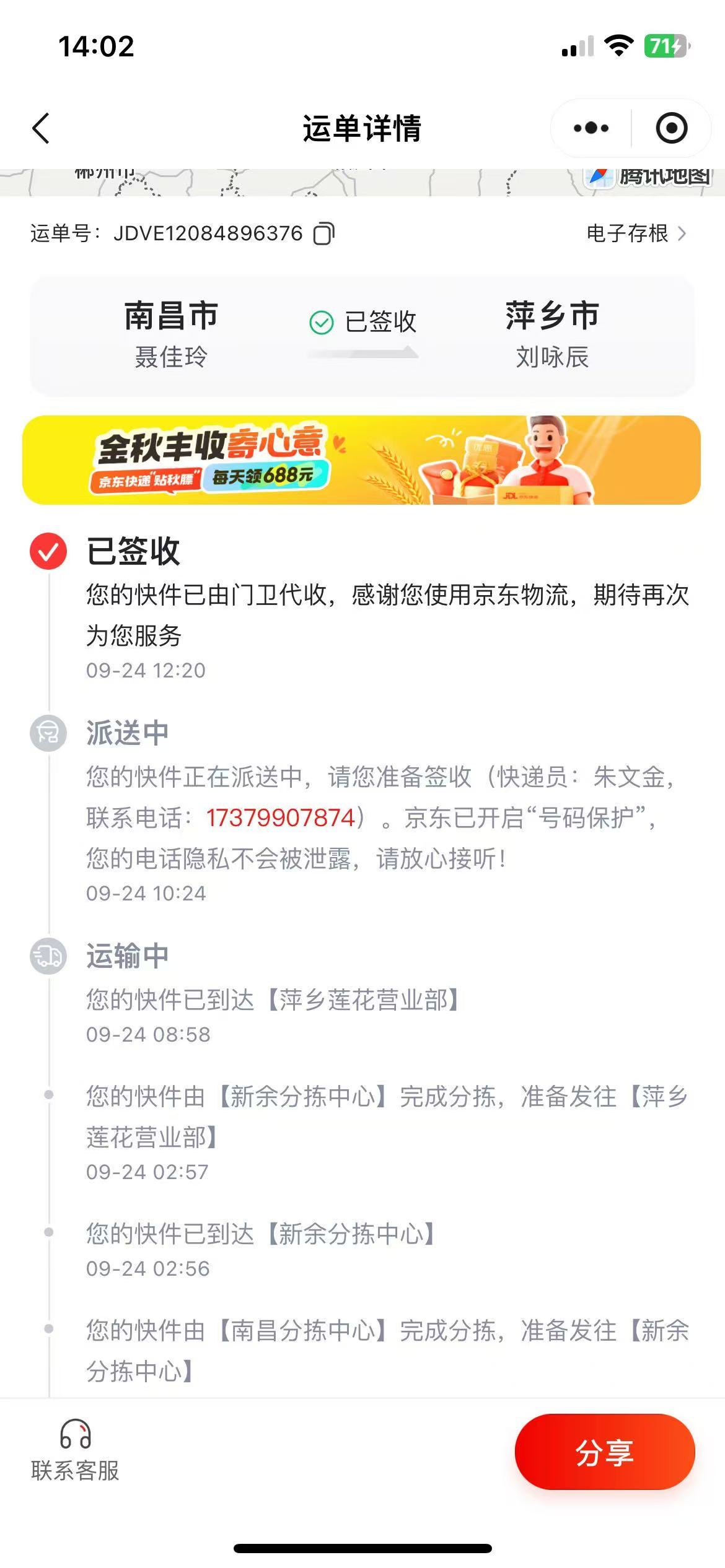Copy the waybill number JDVE12084896376
Screen dimensions: 725x1568
[x=323, y=234]
